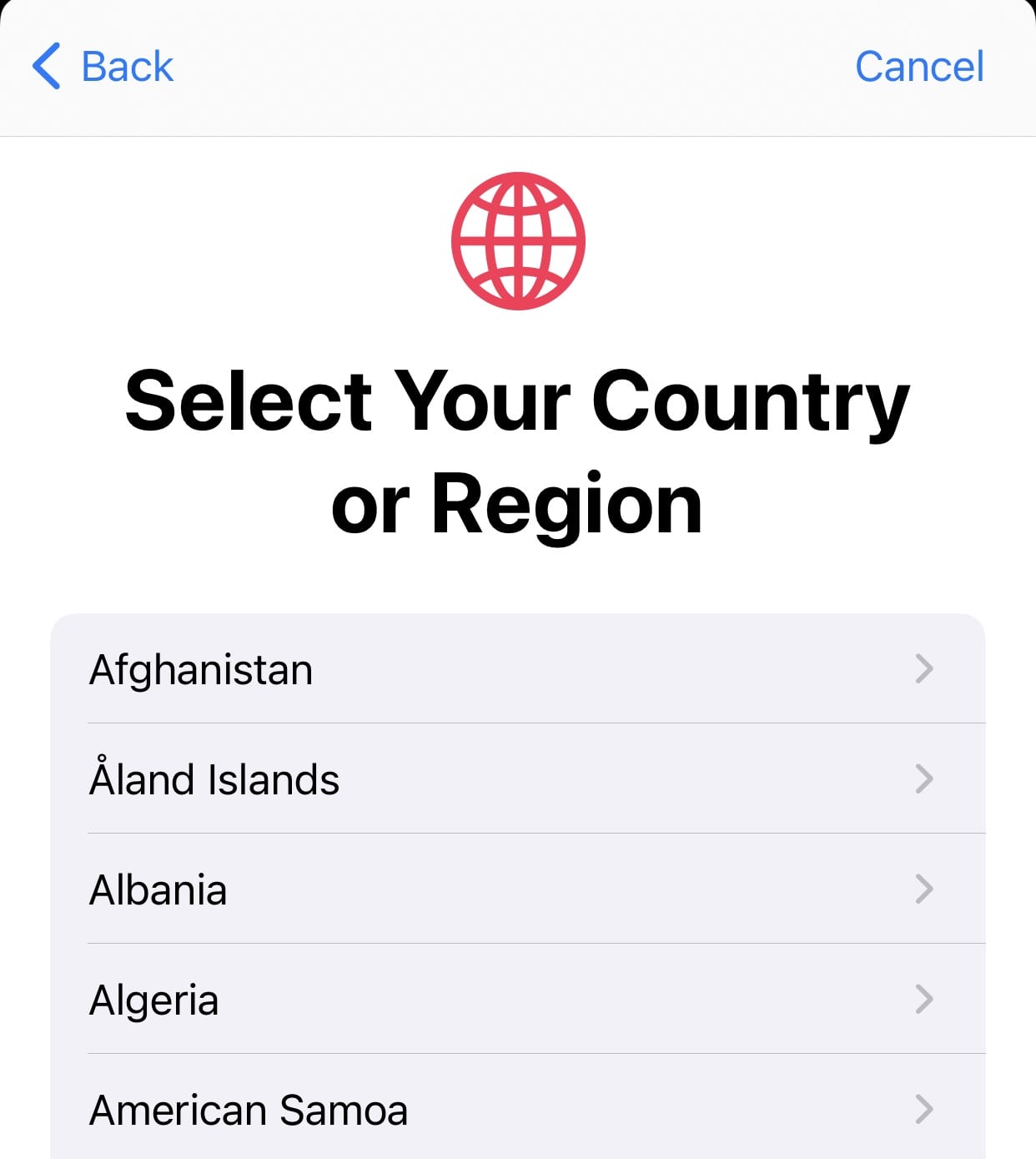1036x1159 pixels.
Task: Go back to the previous screen
Action: [x=103, y=67]
